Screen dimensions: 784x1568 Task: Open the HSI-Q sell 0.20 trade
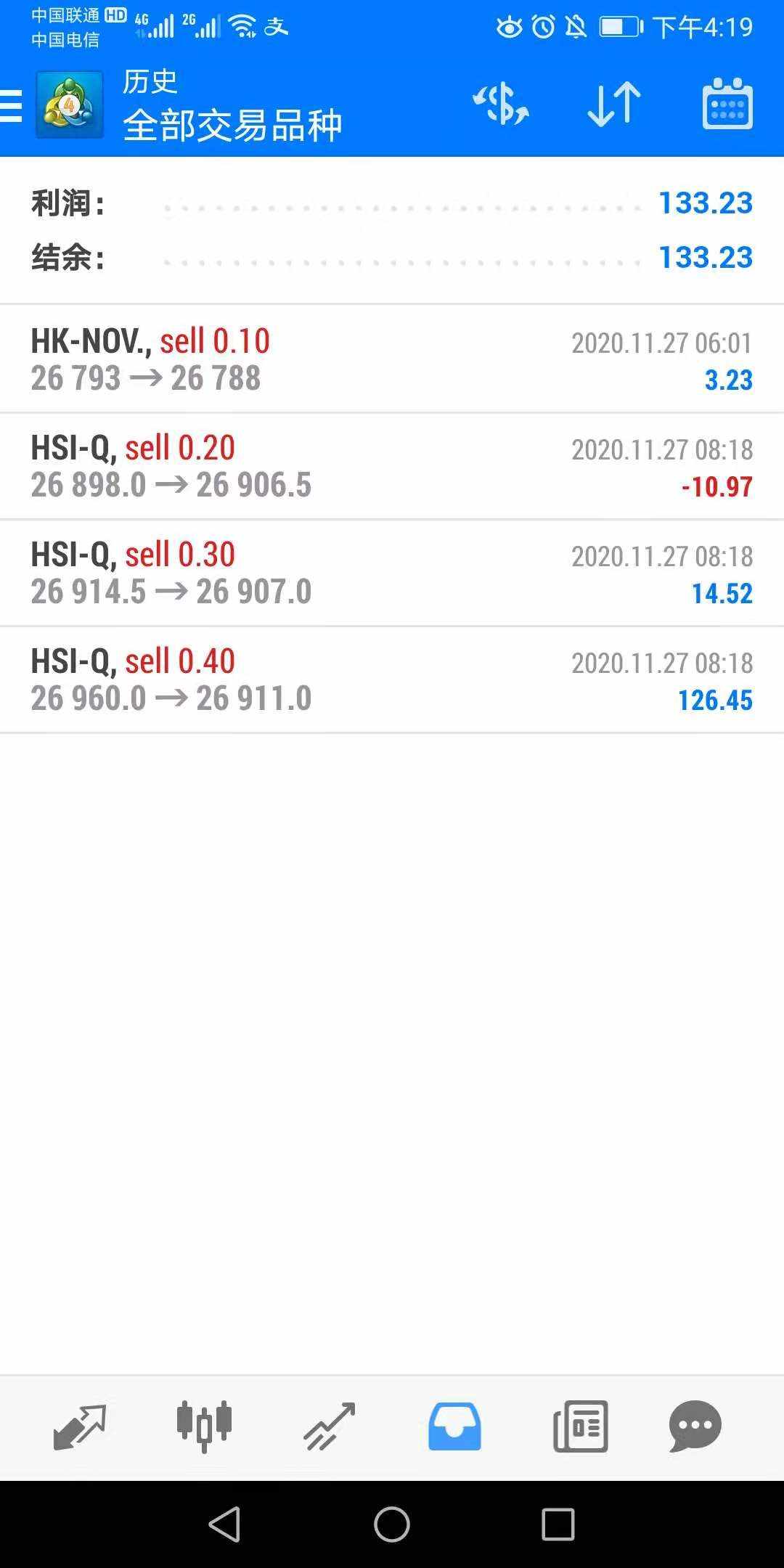(x=392, y=466)
